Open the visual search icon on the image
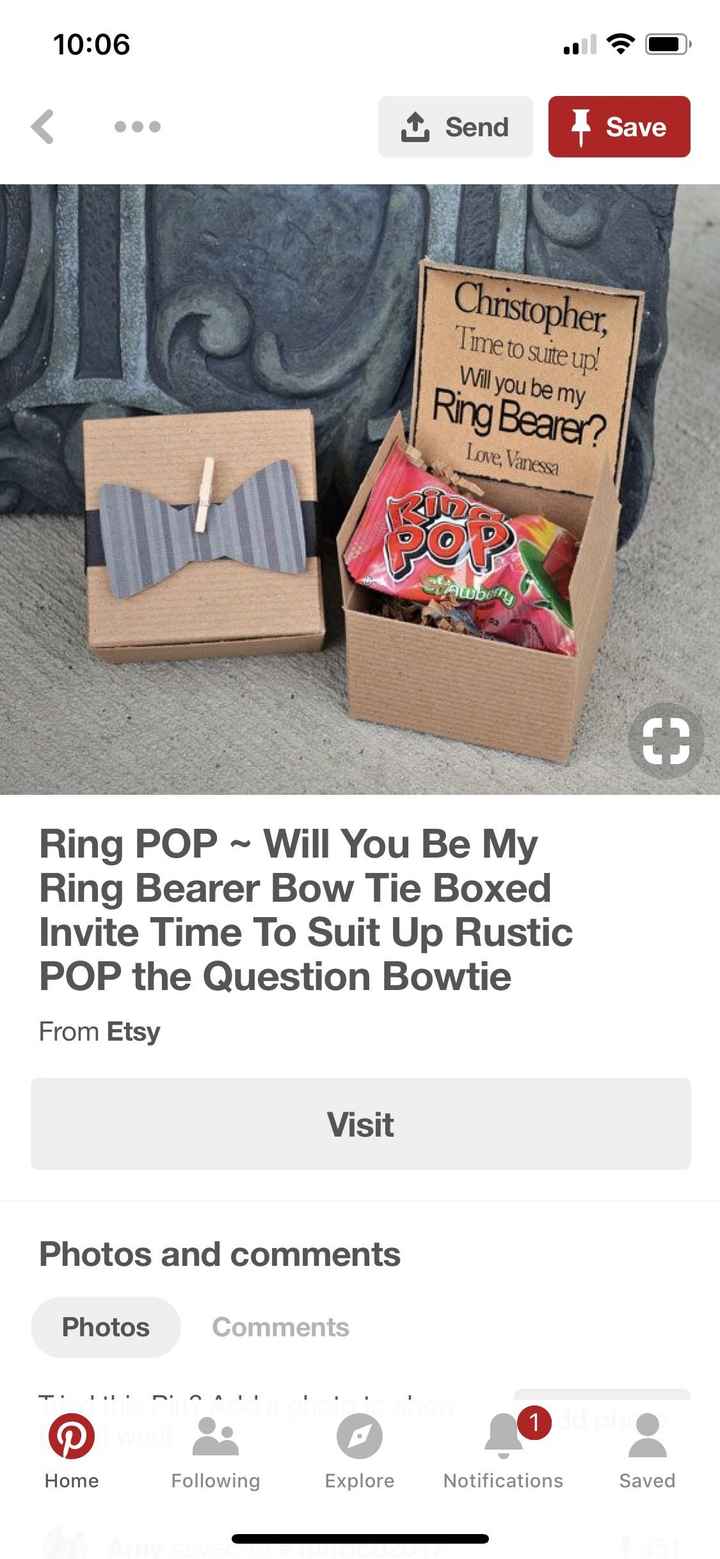Image resolution: width=720 pixels, height=1559 pixels. pyautogui.click(x=665, y=741)
